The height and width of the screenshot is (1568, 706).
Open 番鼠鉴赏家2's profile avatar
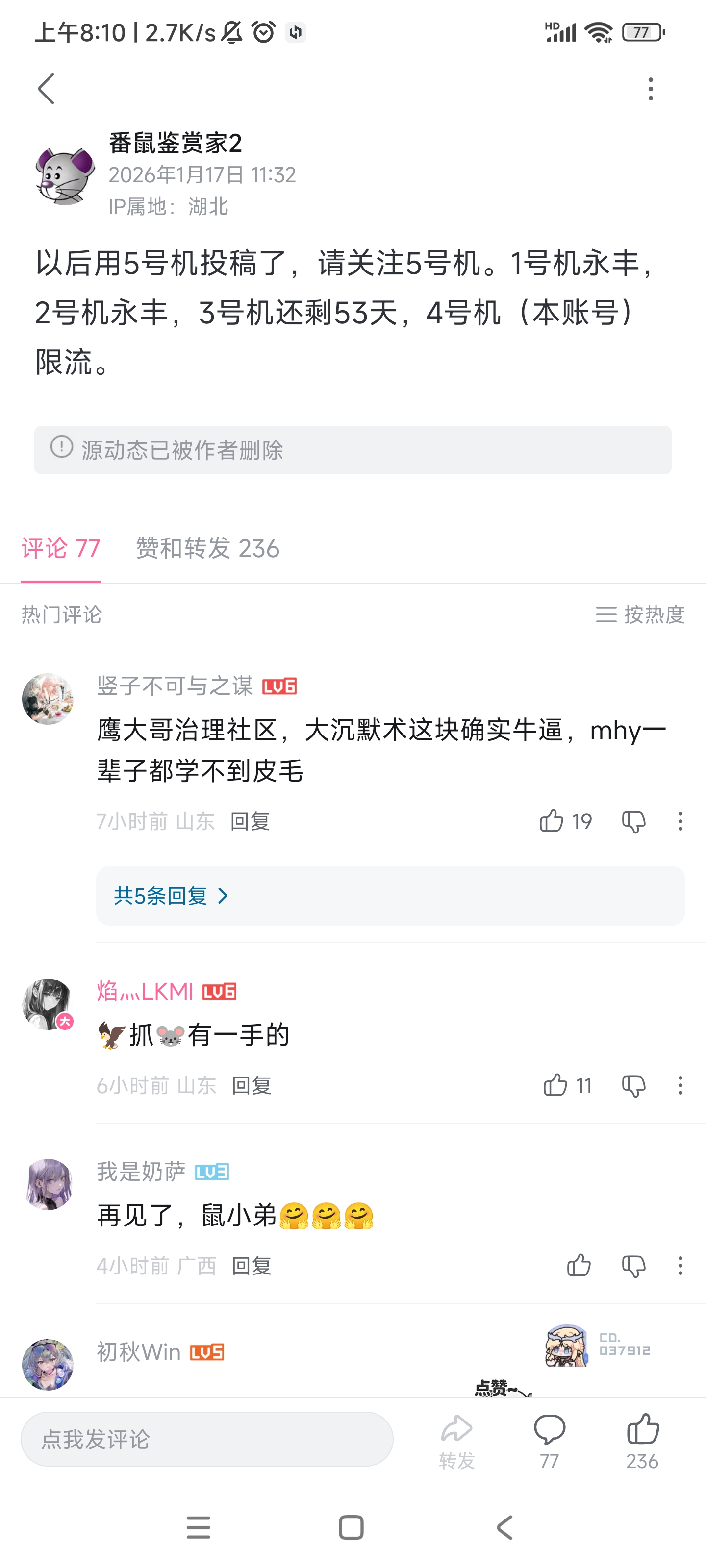pyautogui.click(x=65, y=175)
